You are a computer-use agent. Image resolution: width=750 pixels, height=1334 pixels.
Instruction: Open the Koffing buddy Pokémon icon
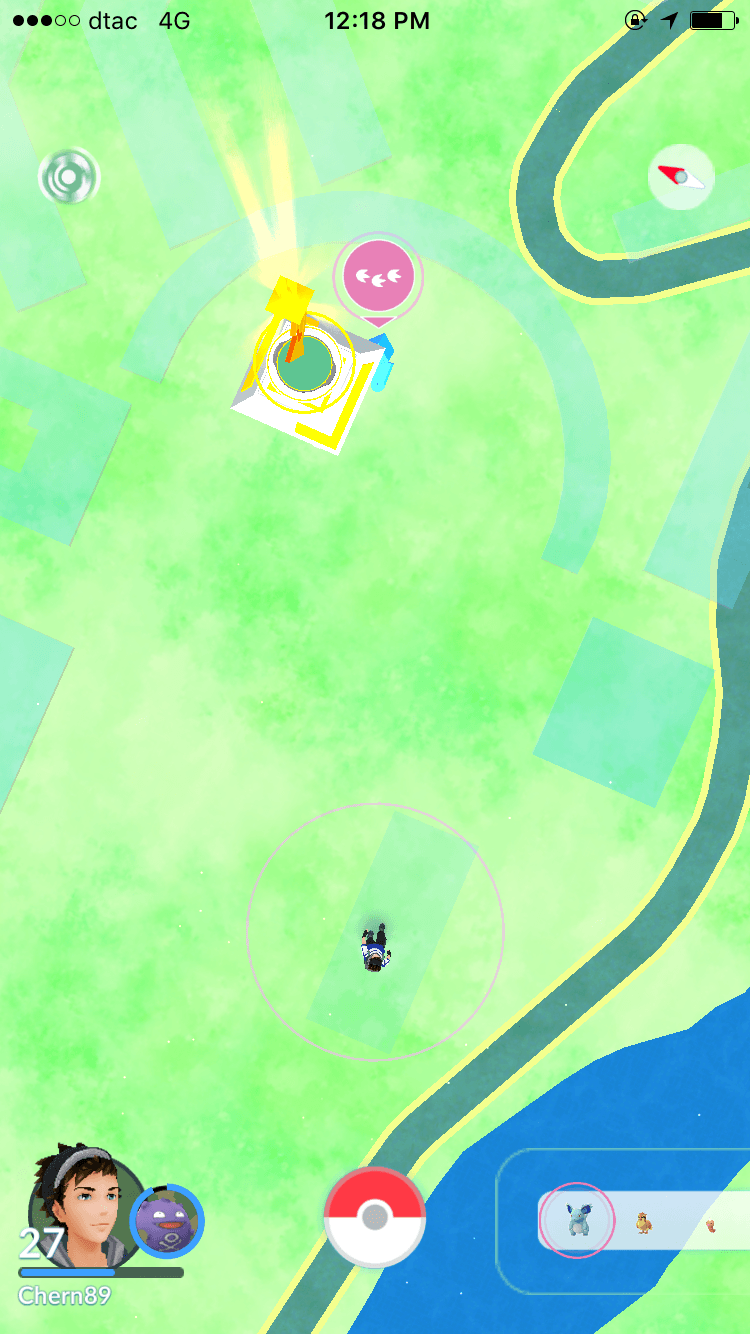(x=167, y=1221)
